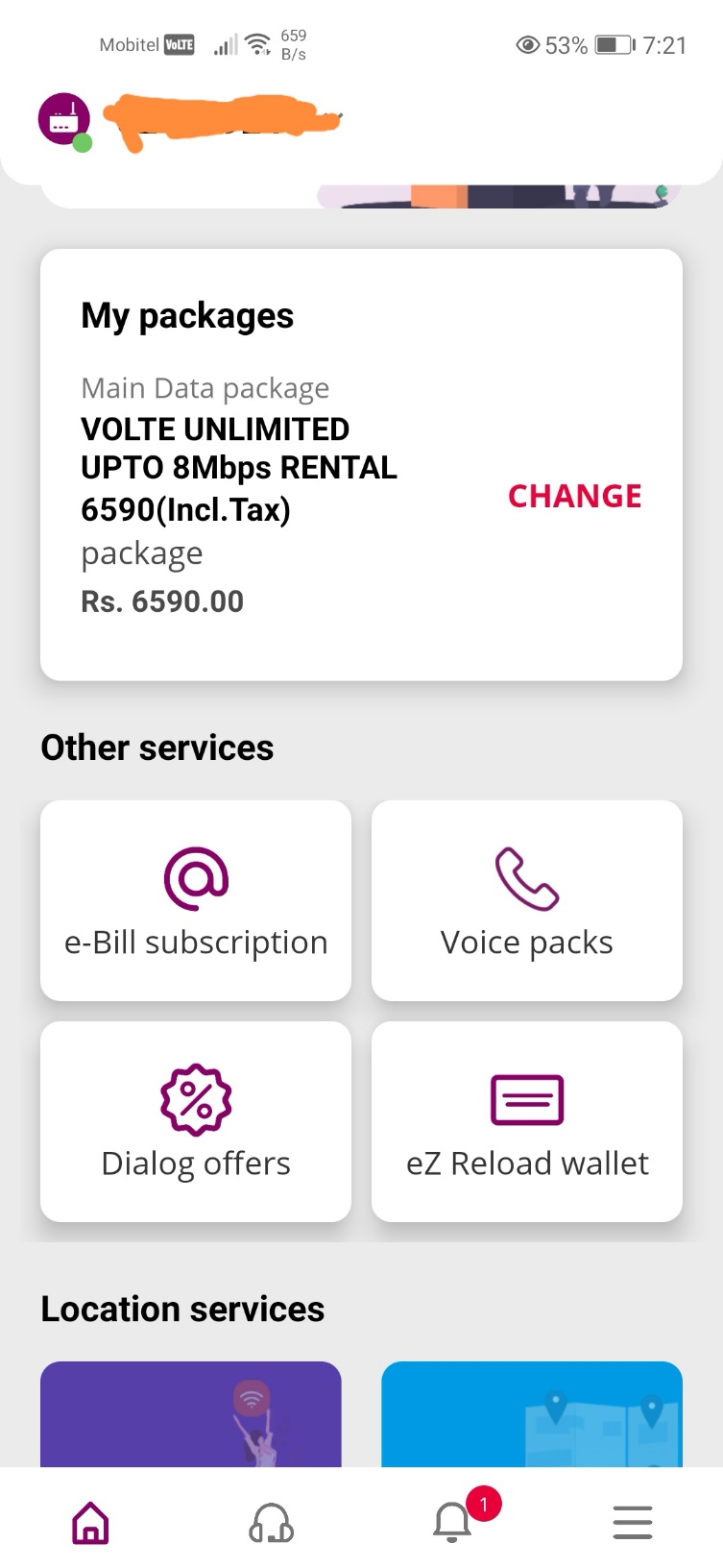The height and width of the screenshot is (1568, 723).
Task: Open the hamburger menu
Action: coord(633,1523)
